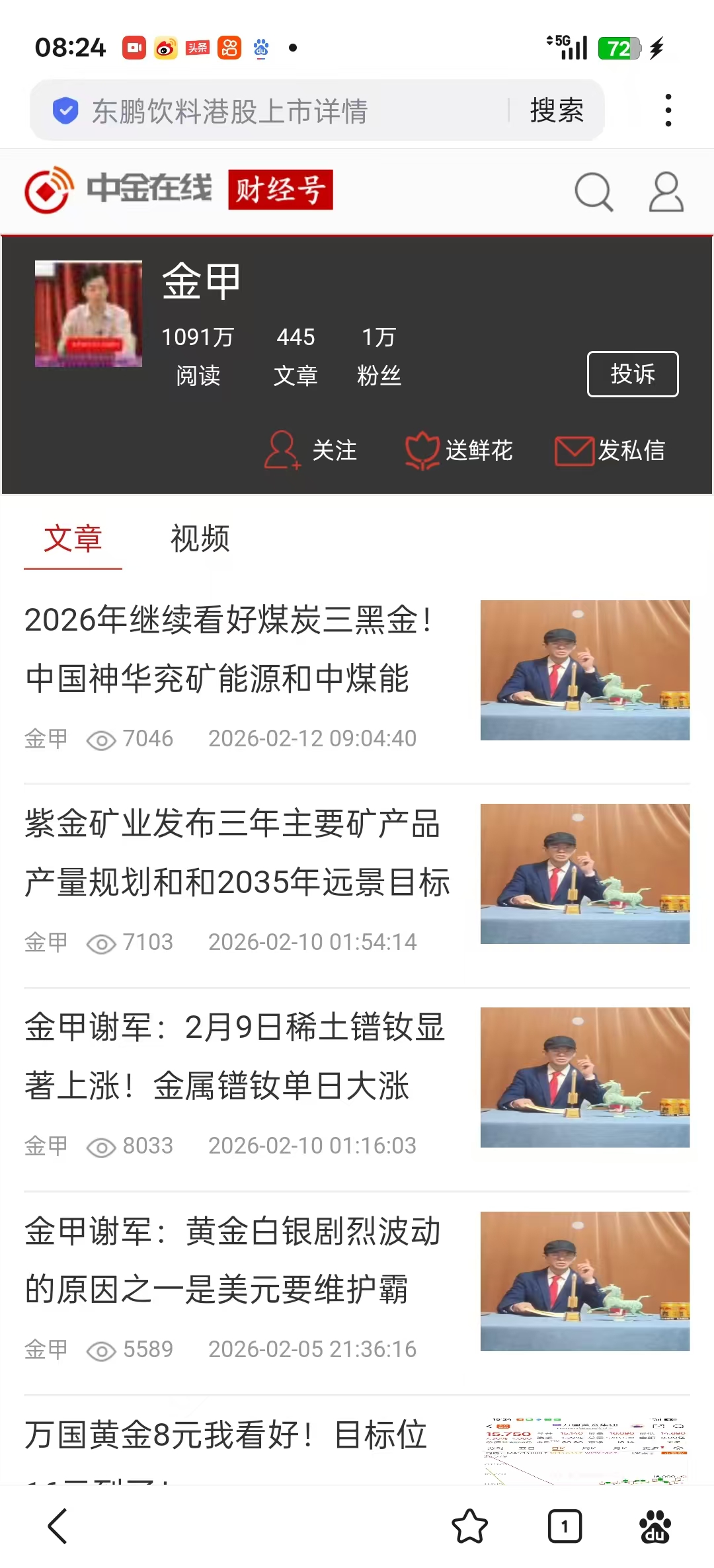
Task: Open the user account profile icon
Action: [x=665, y=192]
